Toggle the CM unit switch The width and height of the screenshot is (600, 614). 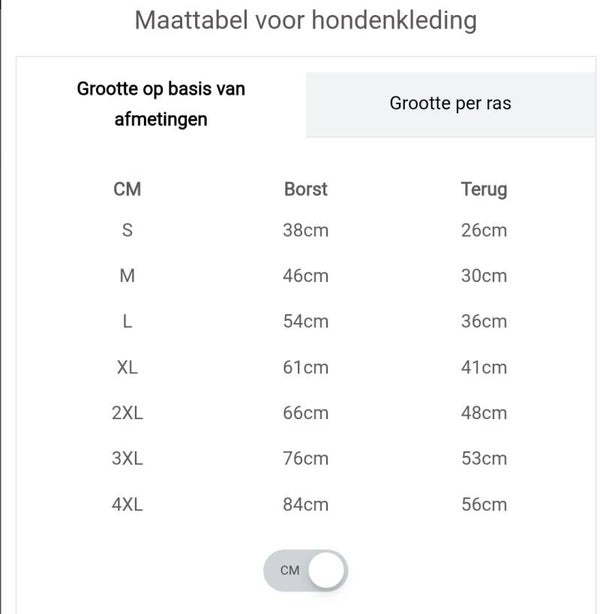tap(305, 570)
